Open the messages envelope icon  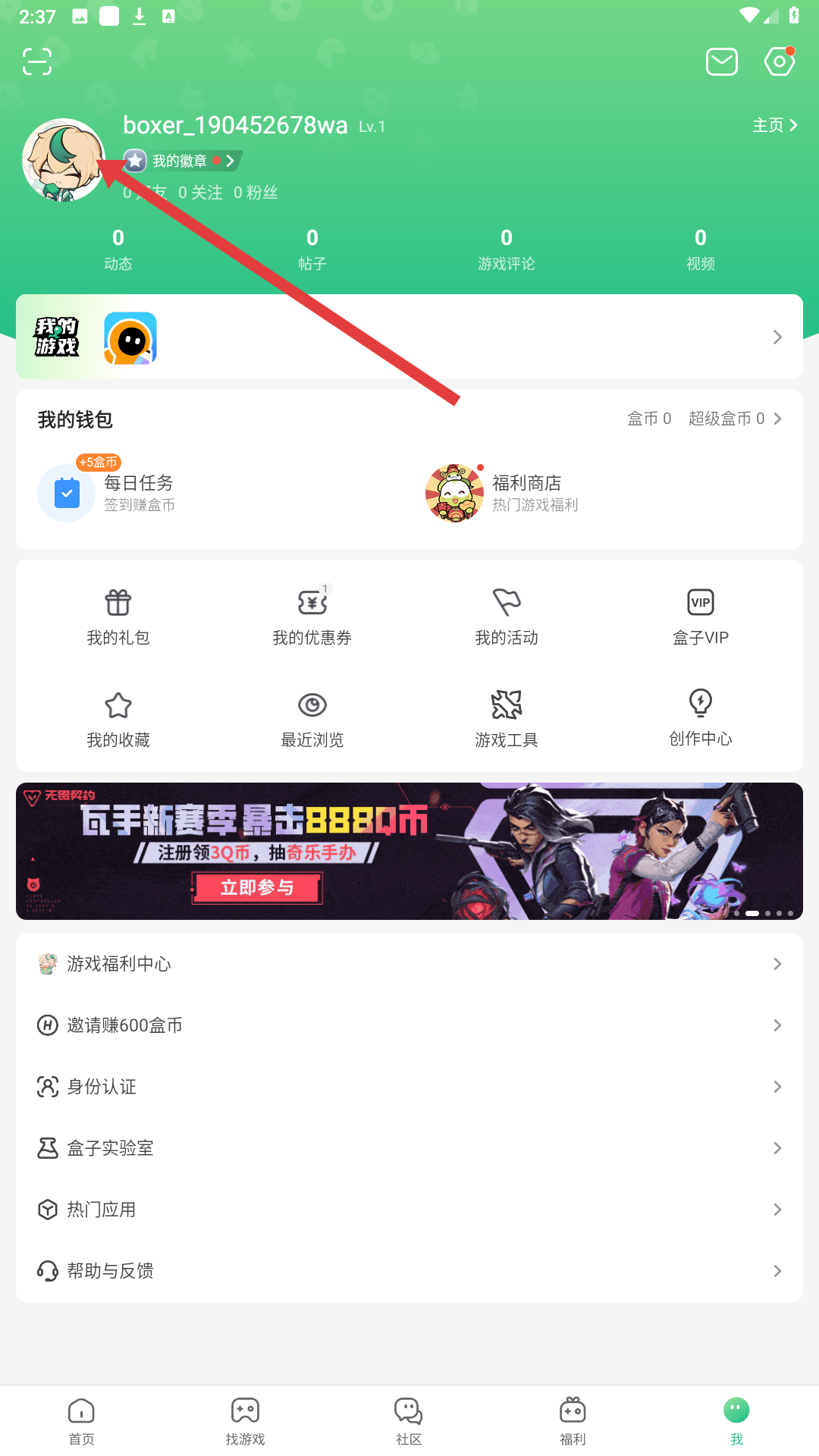pyautogui.click(x=721, y=61)
